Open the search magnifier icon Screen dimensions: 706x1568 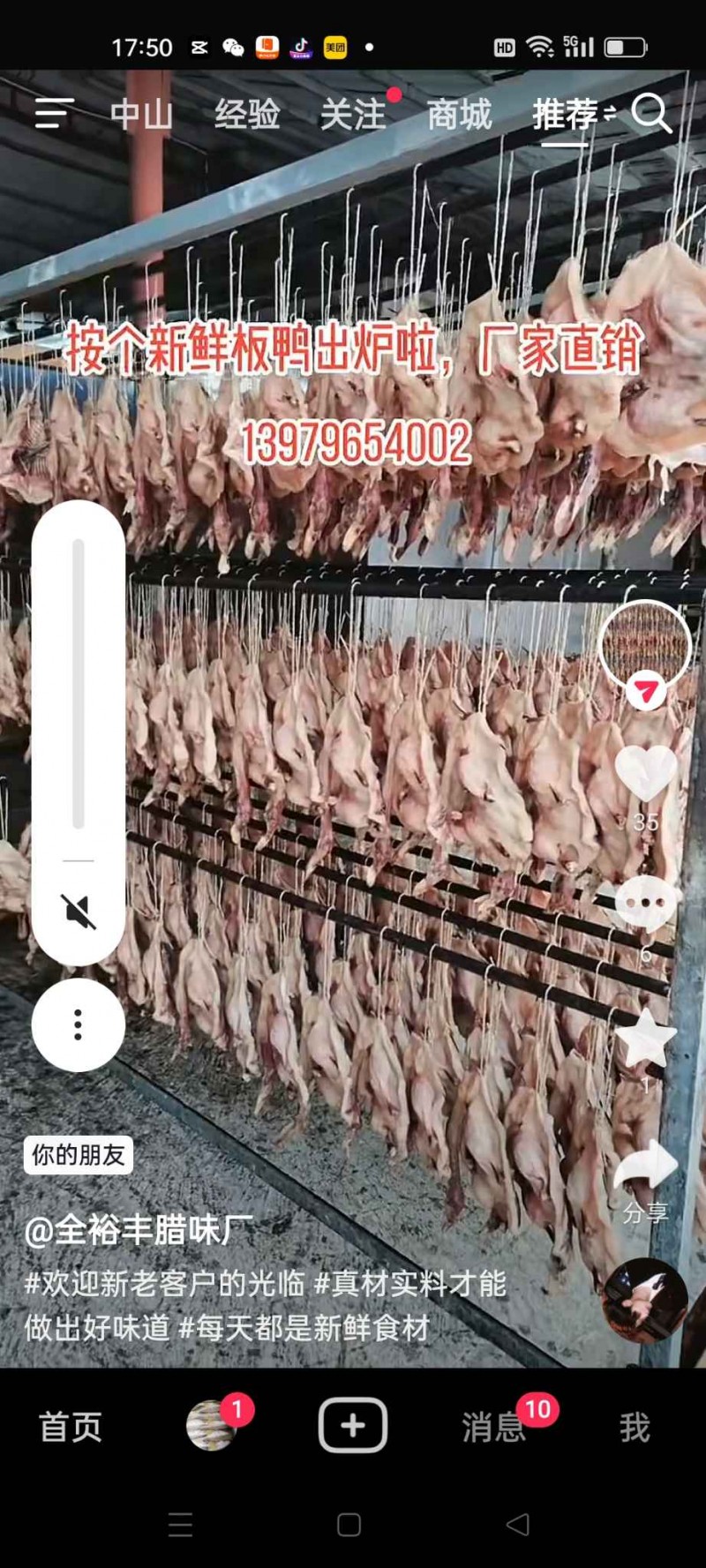(x=652, y=114)
